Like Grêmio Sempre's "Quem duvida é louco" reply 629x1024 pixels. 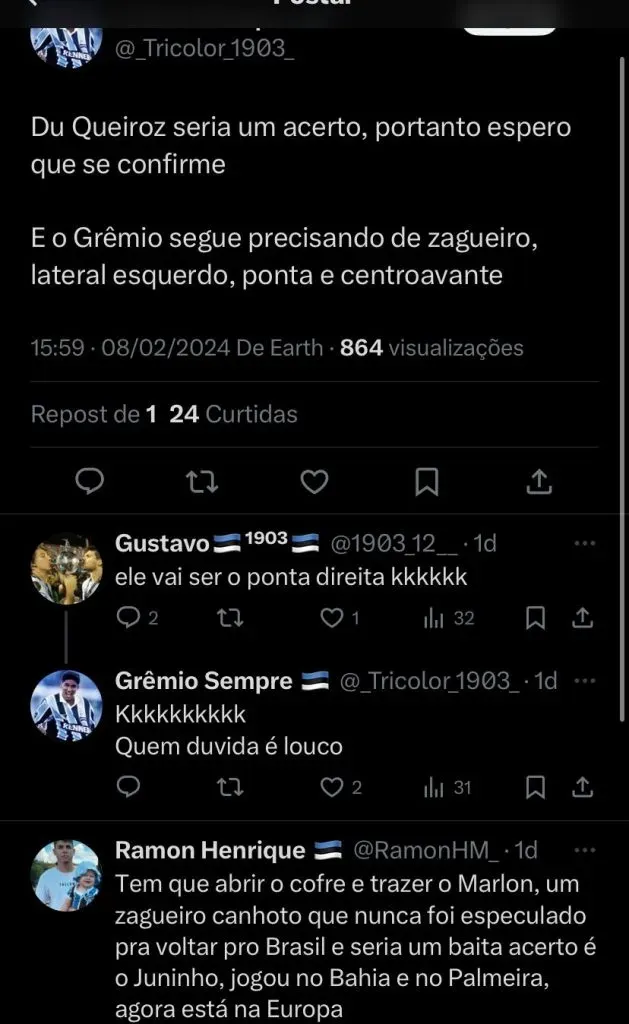point(331,788)
